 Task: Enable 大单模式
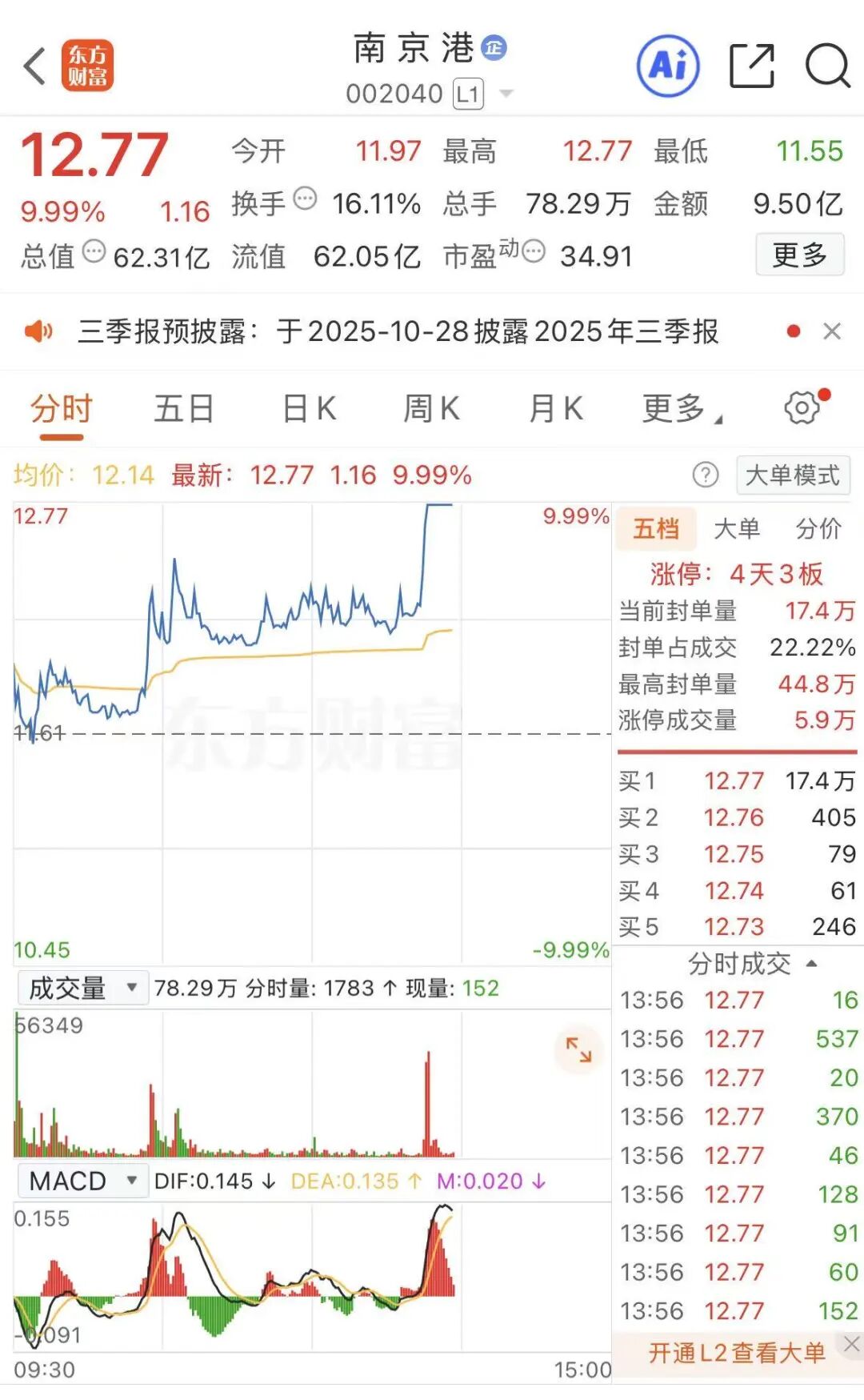tap(792, 475)
